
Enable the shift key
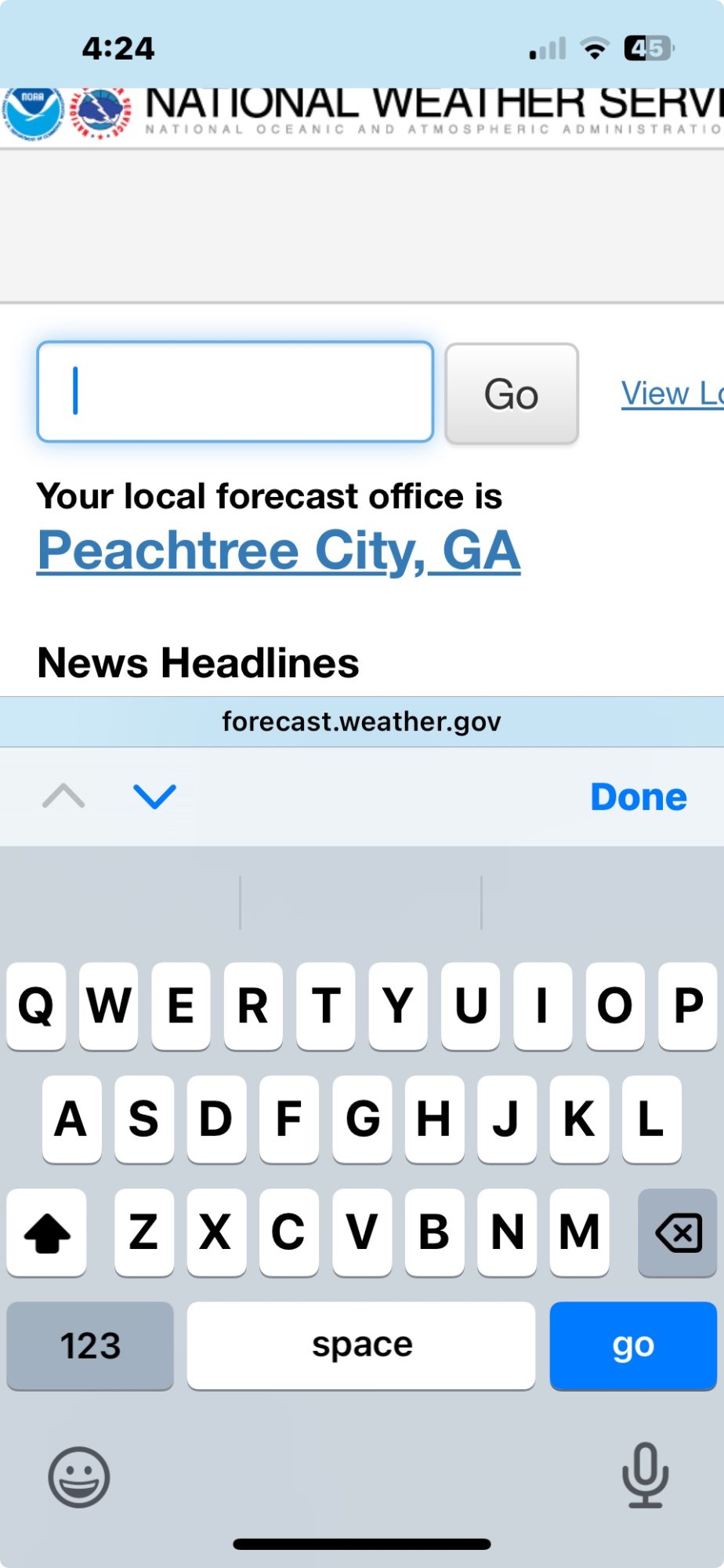pyautogui.click(x=47, y=1232)
